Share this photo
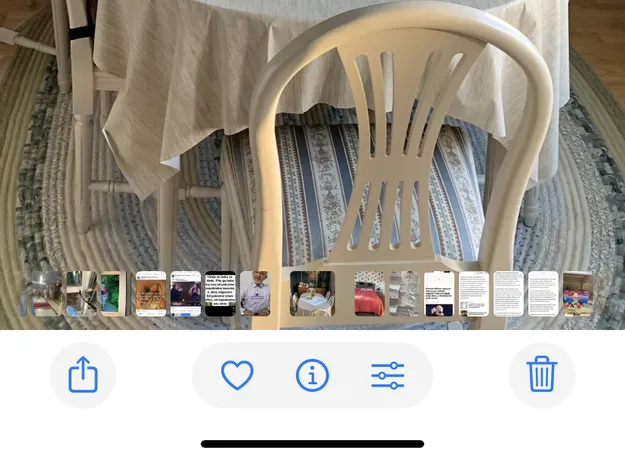The height and width of the screenshot is (460, 625). pos(83,376)
